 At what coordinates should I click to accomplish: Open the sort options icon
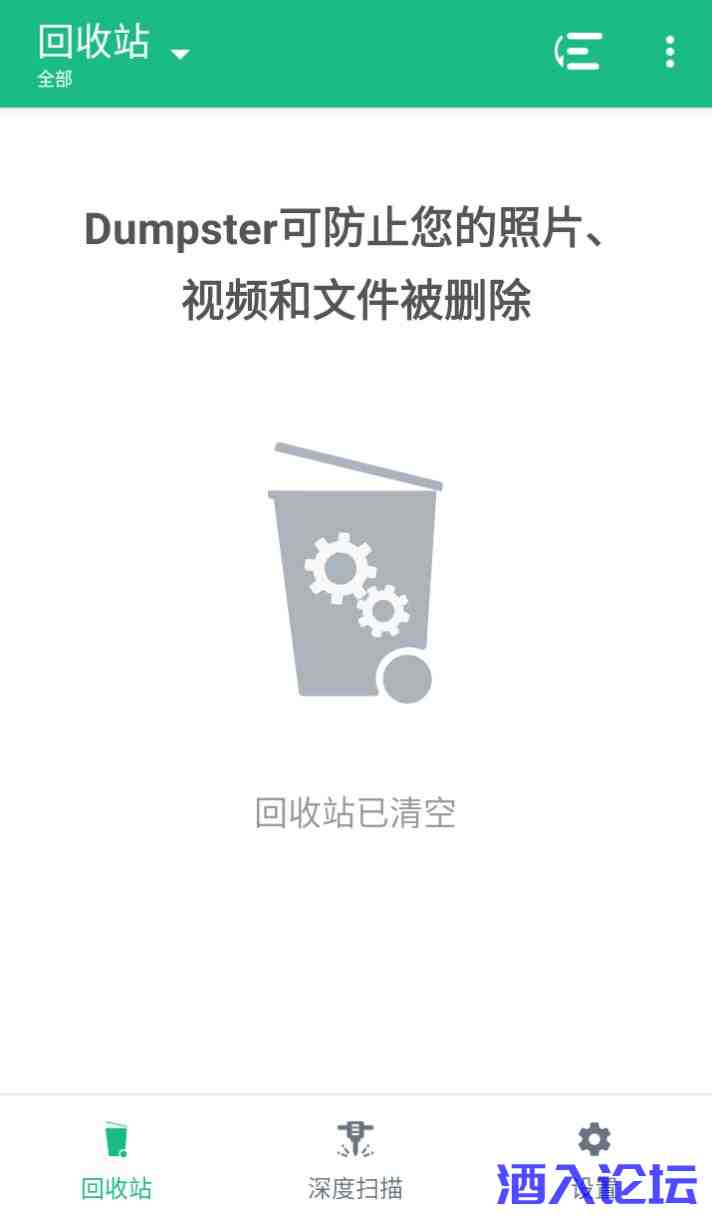(x=580, y=52)
